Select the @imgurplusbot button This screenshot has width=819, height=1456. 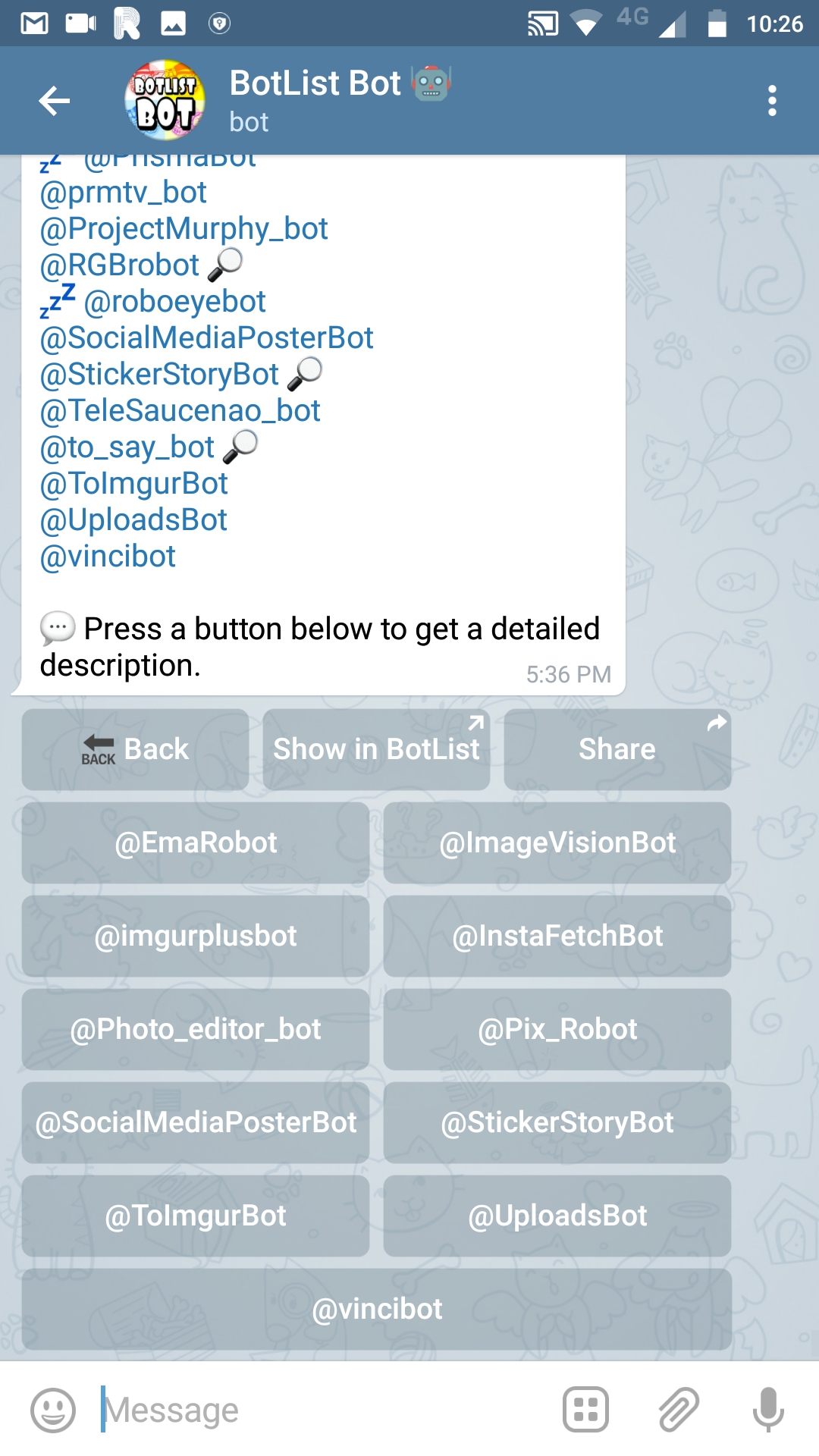click(x=196, y=936)
